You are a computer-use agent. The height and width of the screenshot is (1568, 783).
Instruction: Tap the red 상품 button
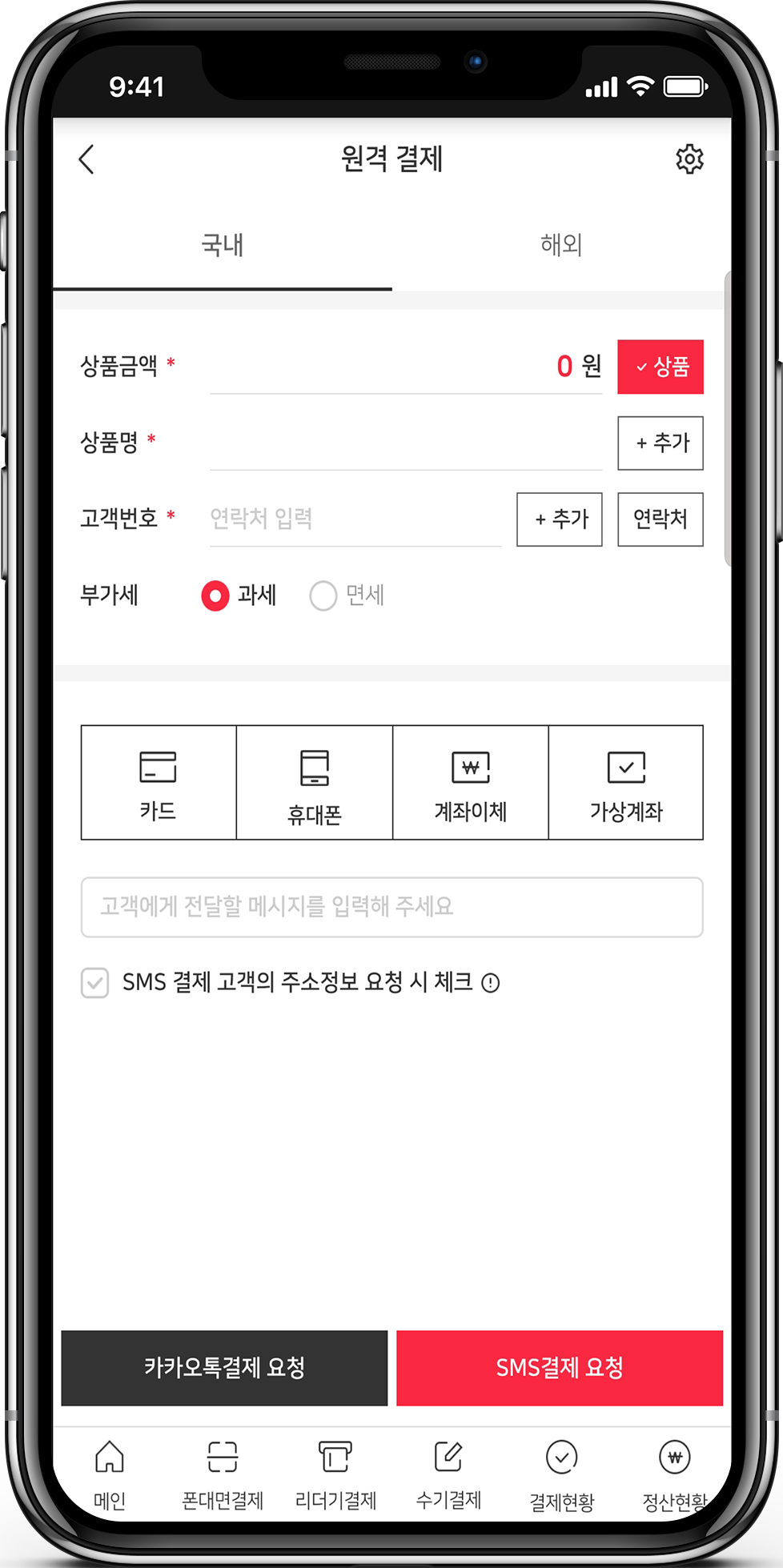(x=660, y=367)
